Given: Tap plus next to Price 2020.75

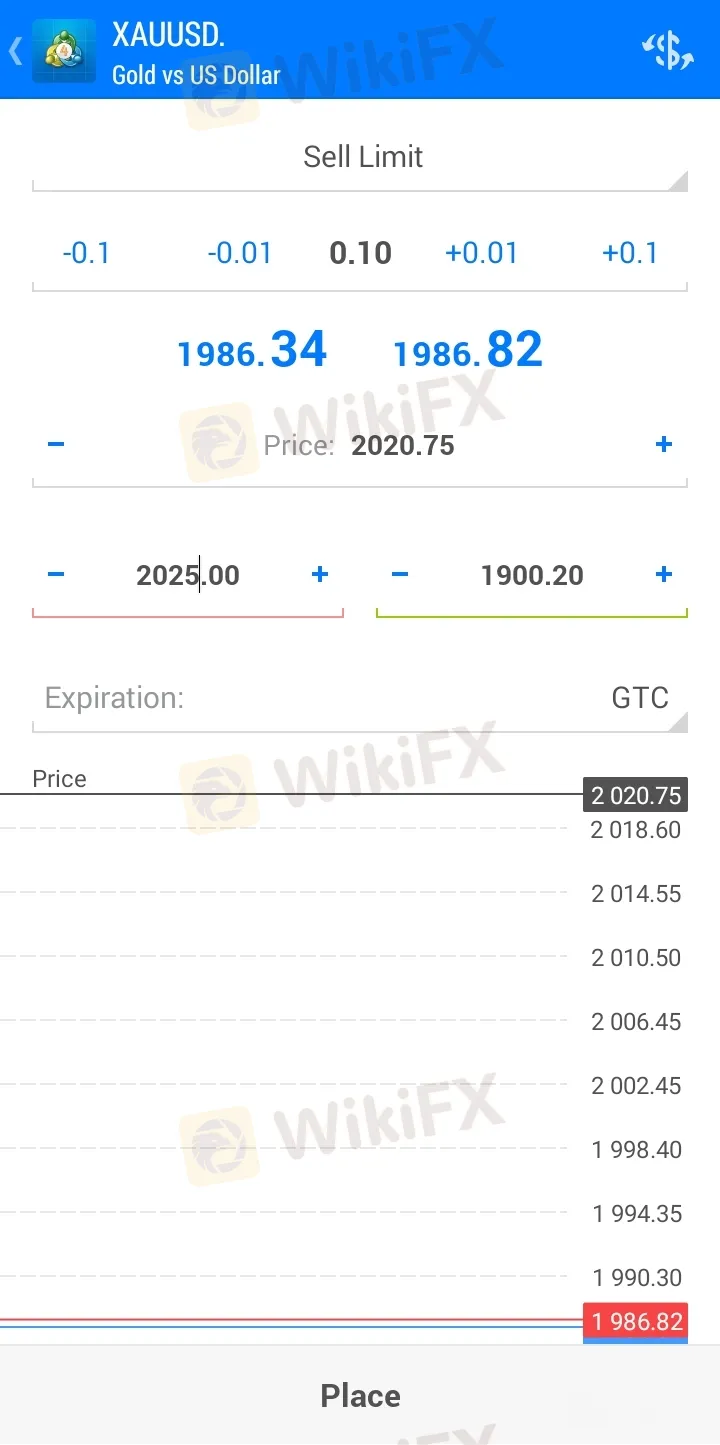Looking at the screenshot, I should click(x=663, y=444).
